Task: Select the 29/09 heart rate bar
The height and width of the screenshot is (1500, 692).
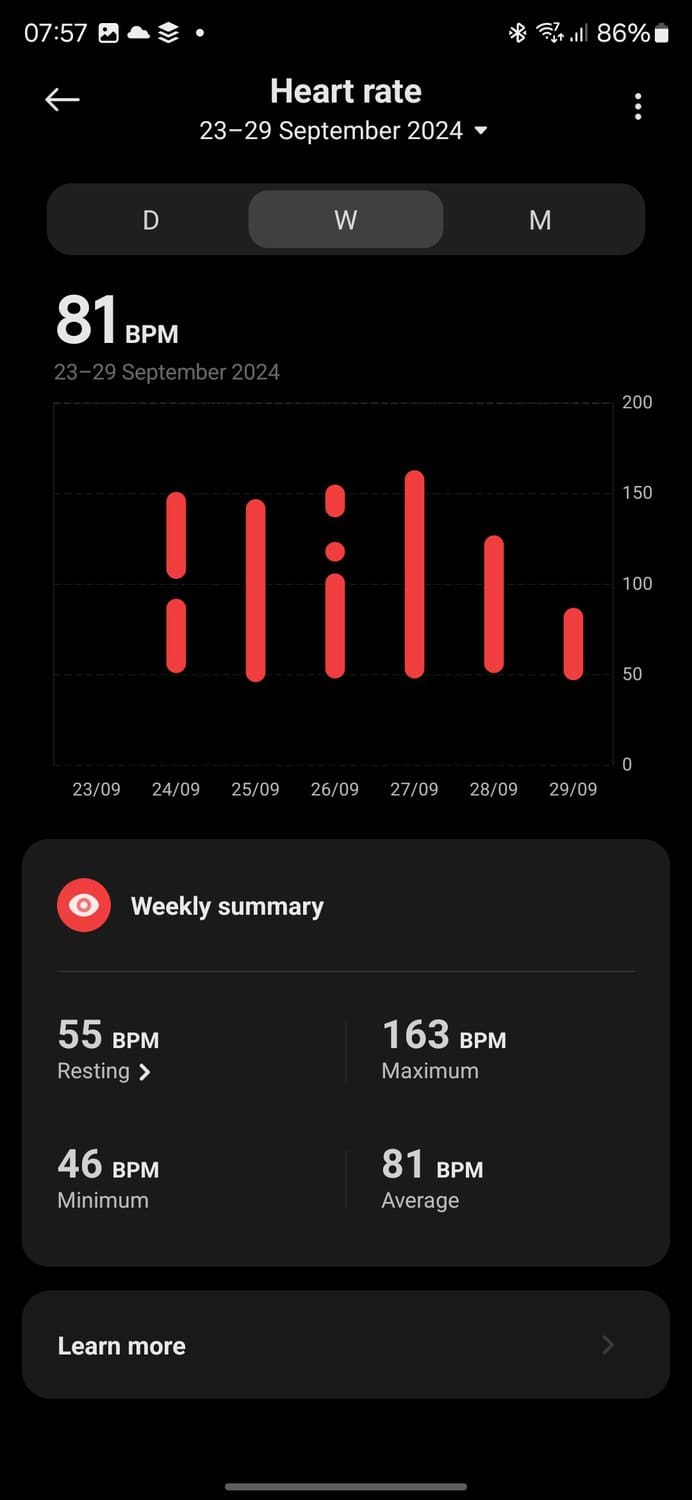Action: tap(573, 644)
